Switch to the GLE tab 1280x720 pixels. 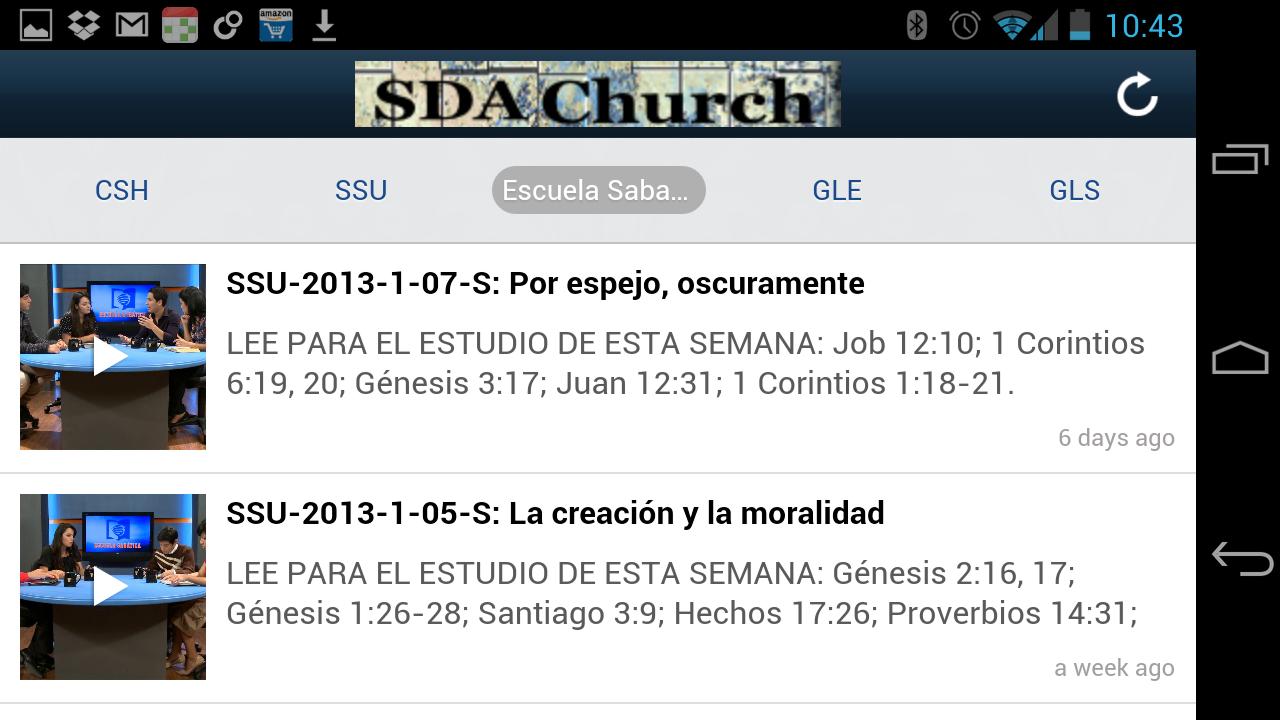[837, 190]
